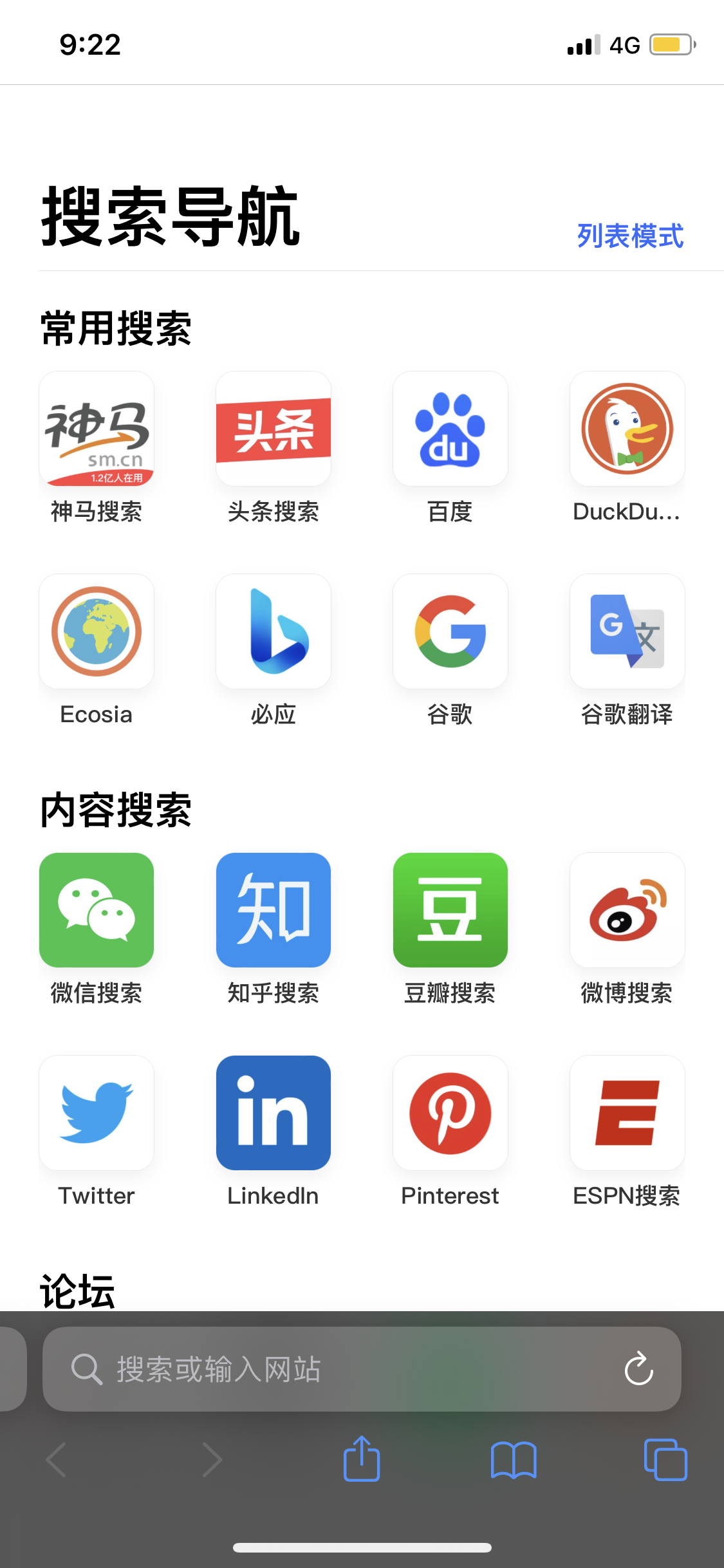Open the Twitter search tile
Screen dimensions: 724x1568
click(97, 1113)
